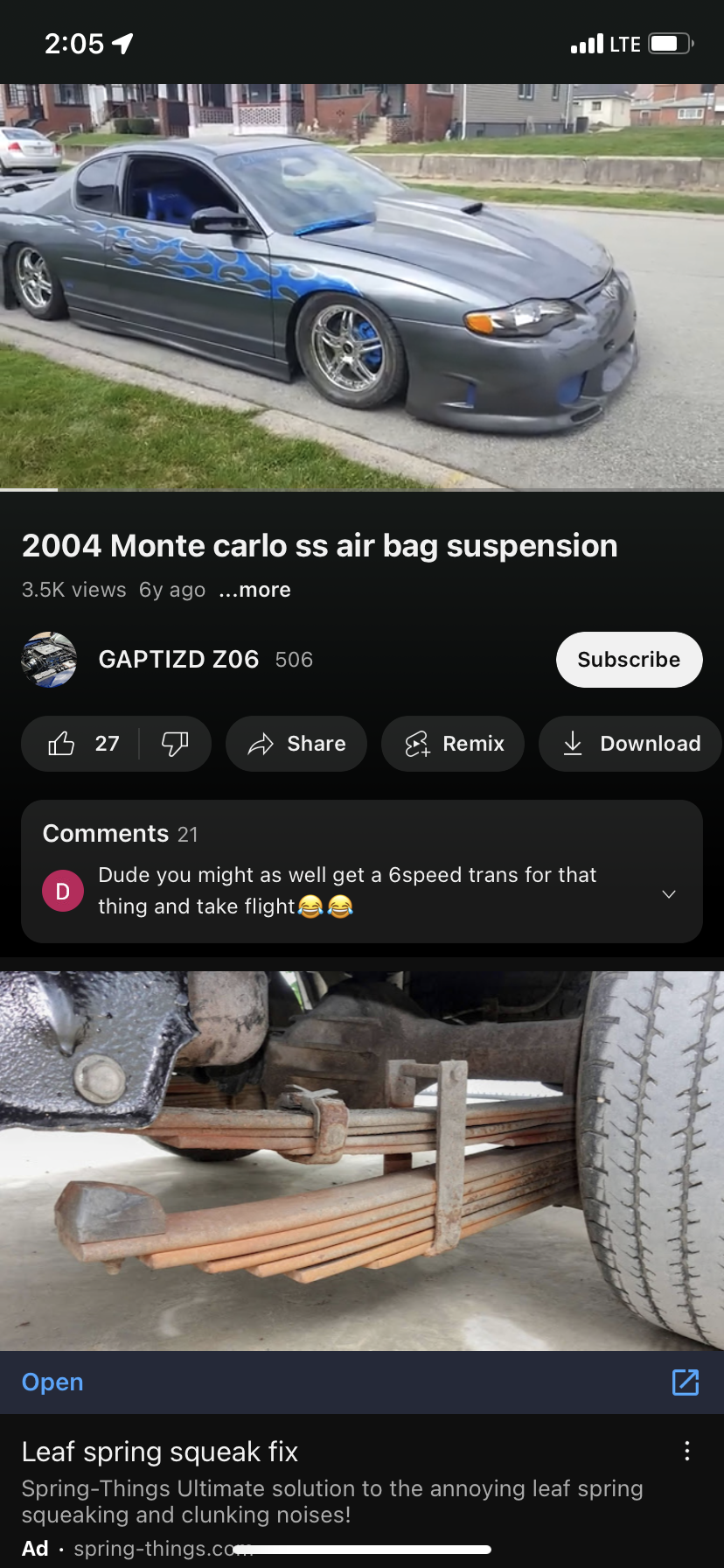Tap the Open link on the ad
The height and width of the screenshot is (1568, 724).
point(52,1382)
